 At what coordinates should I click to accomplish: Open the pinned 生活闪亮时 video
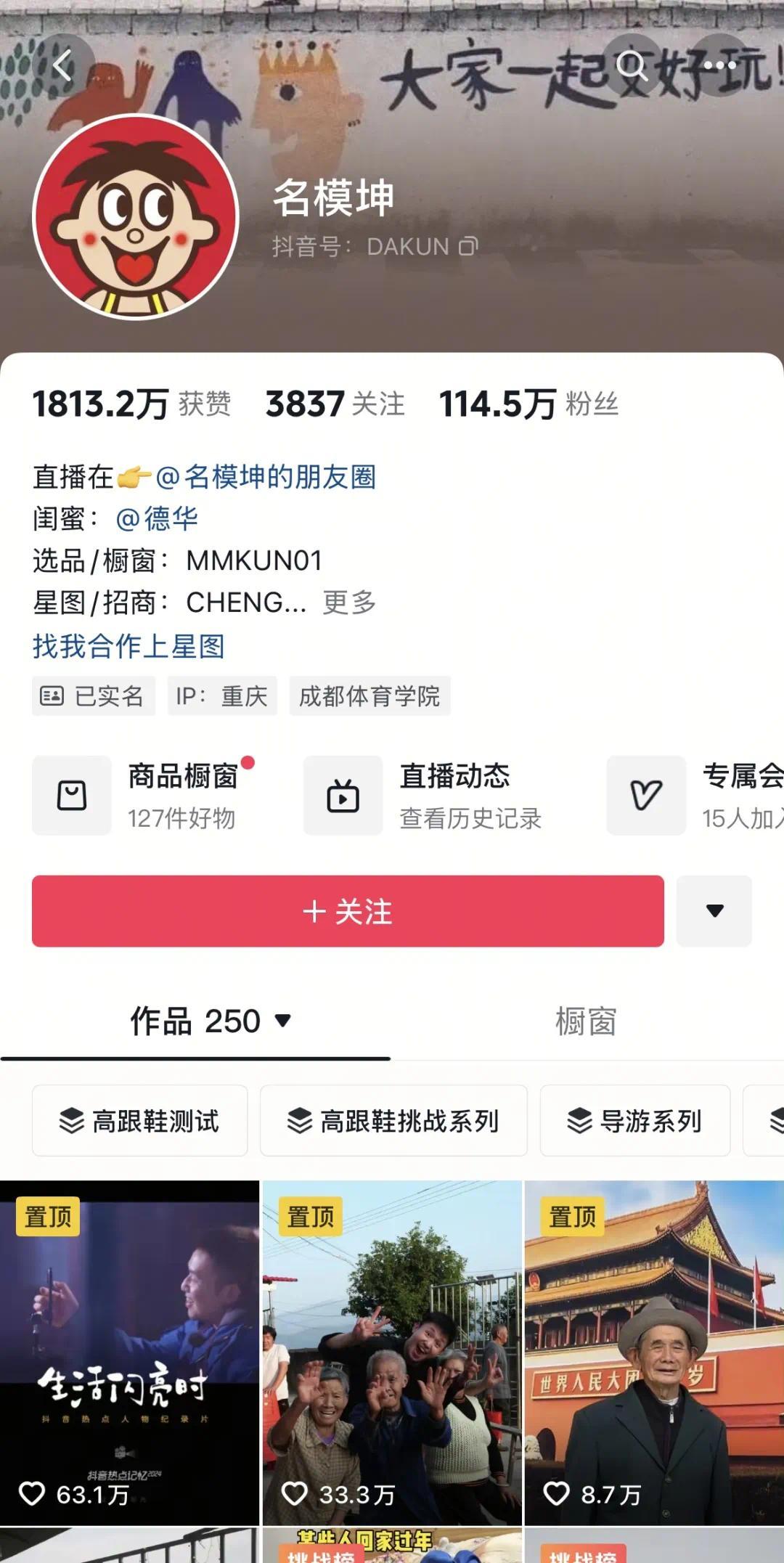click(129, 1352)
